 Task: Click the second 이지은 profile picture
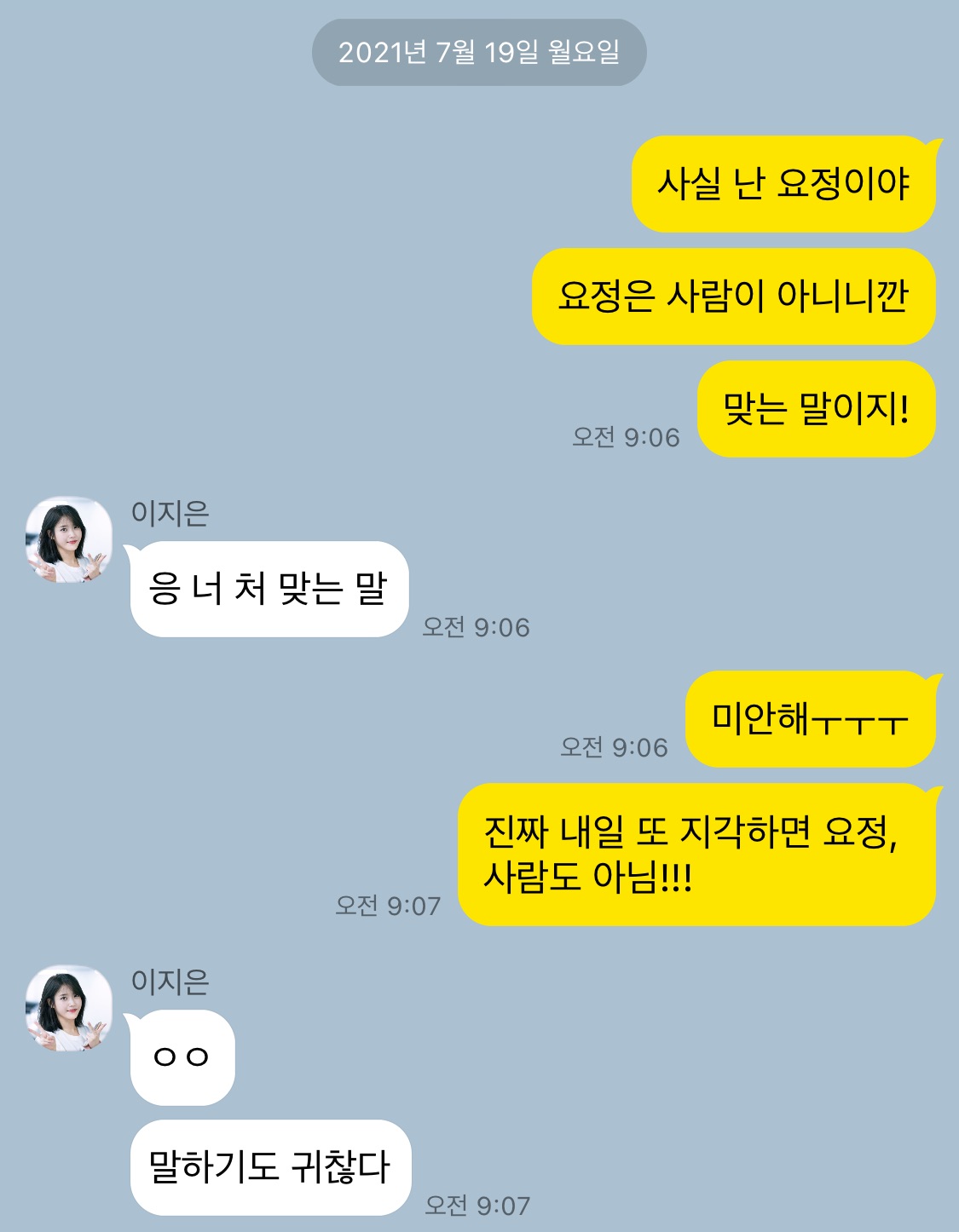(x=70, y=1010)
